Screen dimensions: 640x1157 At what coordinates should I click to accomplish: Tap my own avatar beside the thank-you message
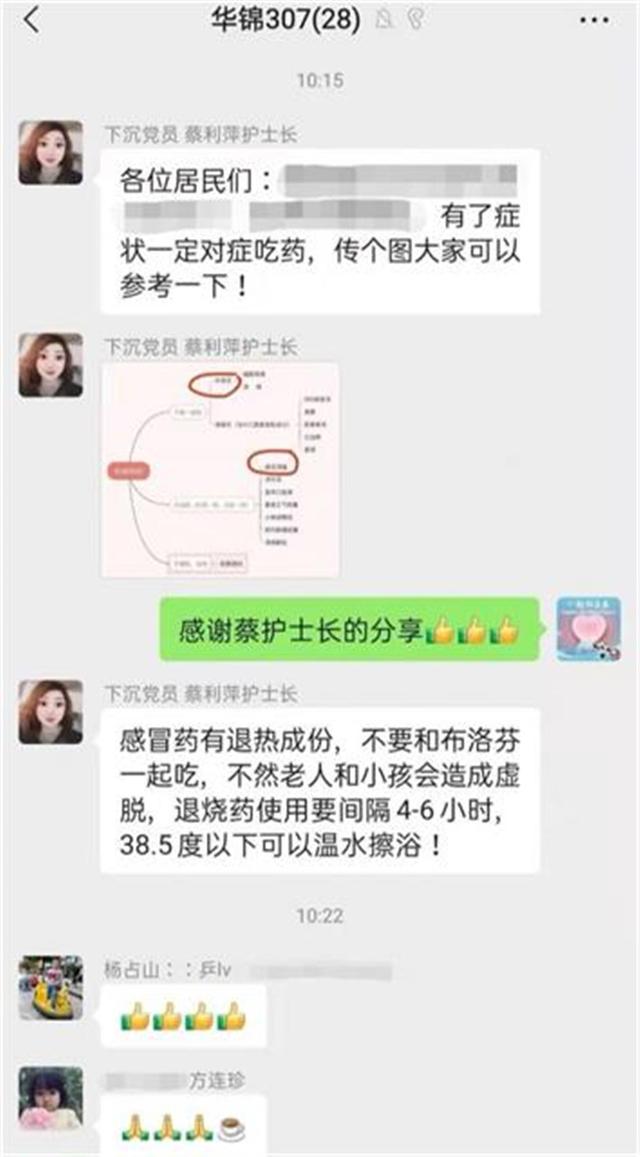point(589,629)
